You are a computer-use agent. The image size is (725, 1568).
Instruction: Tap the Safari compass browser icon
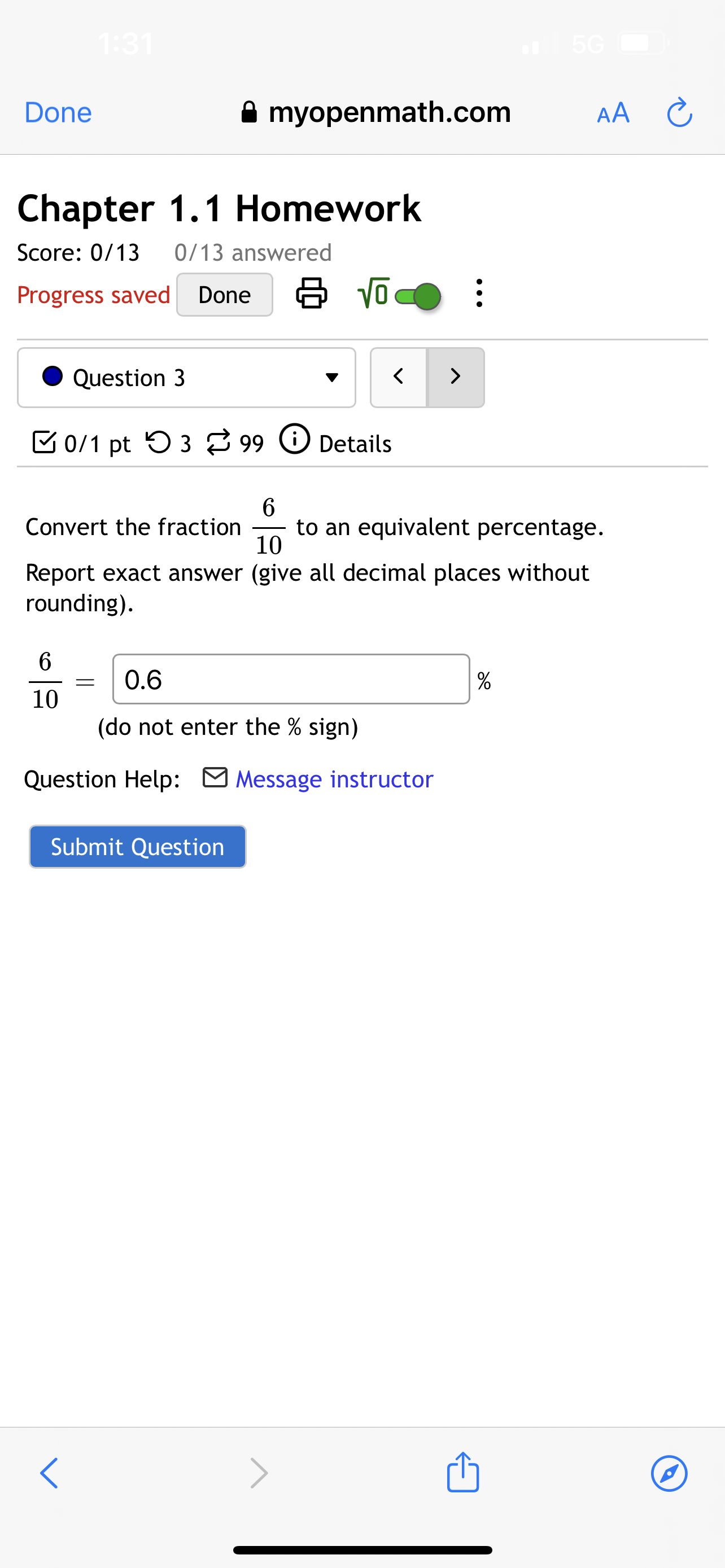(x=669, y=1474)
